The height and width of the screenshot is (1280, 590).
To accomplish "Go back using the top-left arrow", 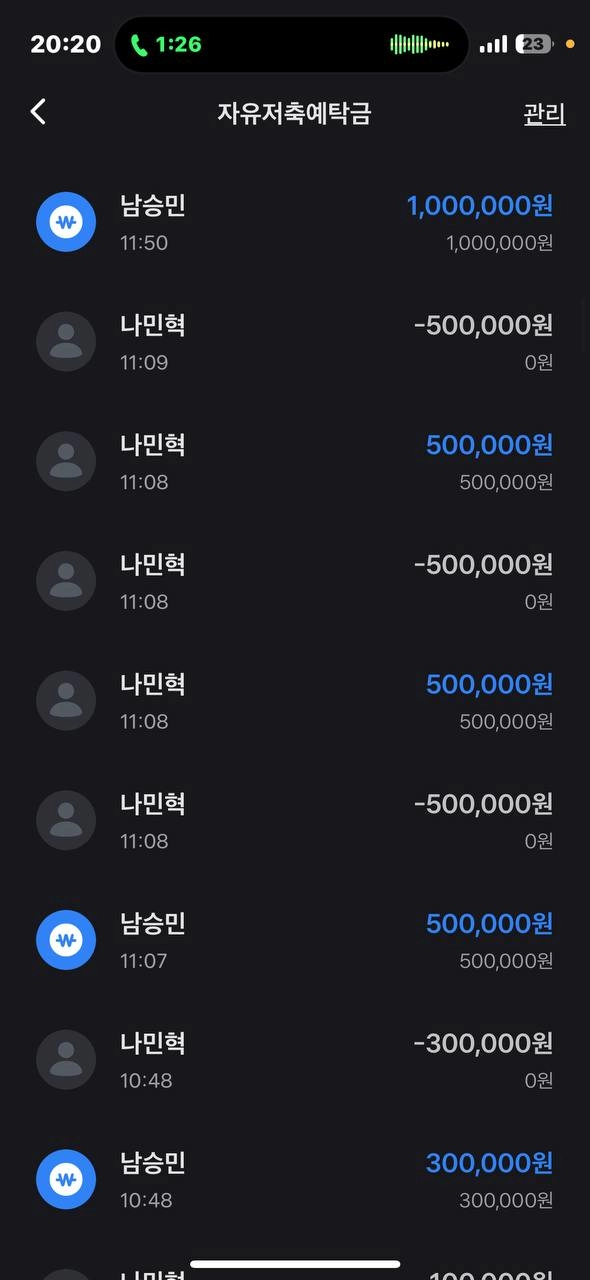I will coord(38,112).
